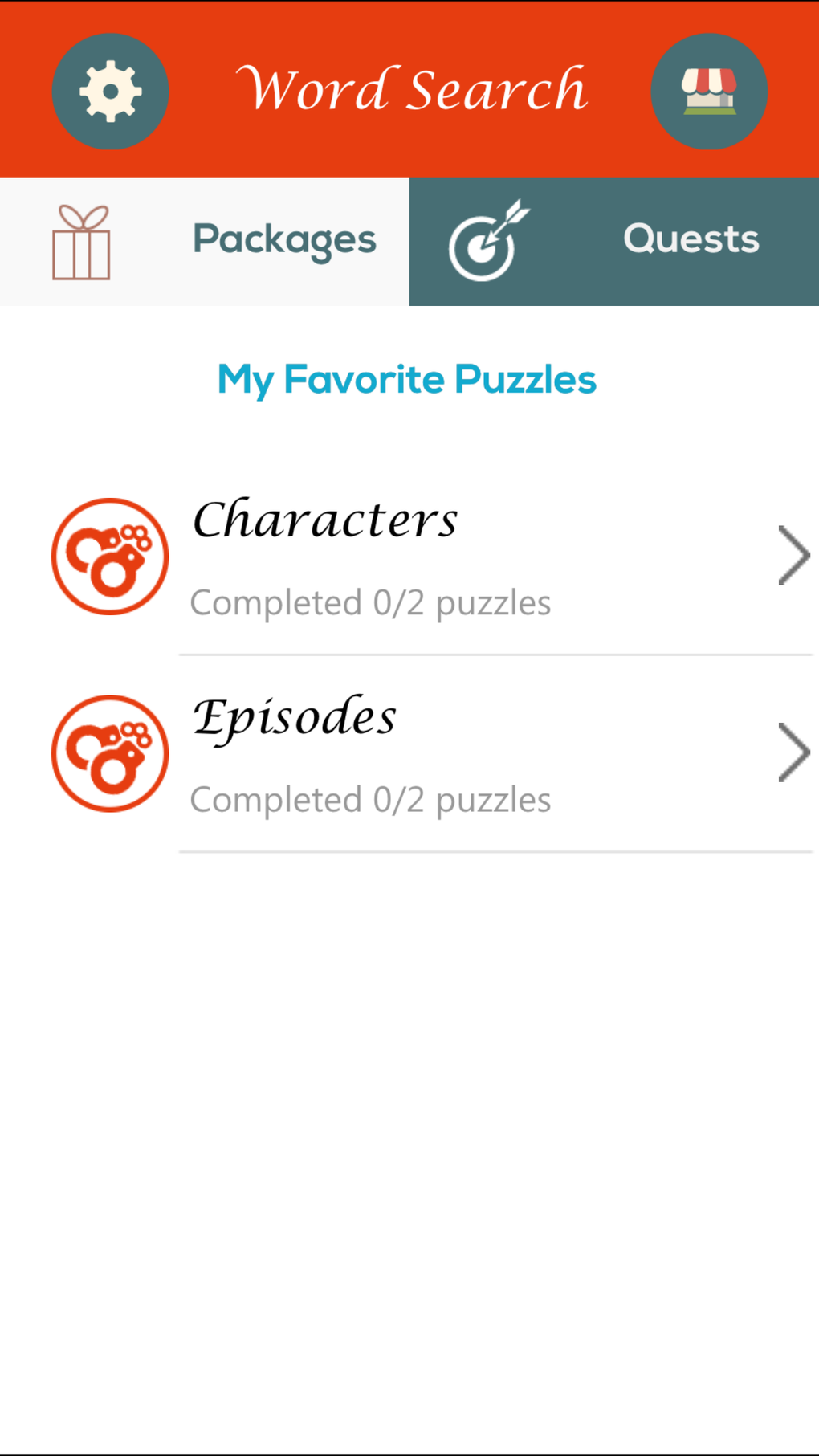Click Completed 0/2 puzzles under Characters

pyautogui.click(x=370, y=602)
